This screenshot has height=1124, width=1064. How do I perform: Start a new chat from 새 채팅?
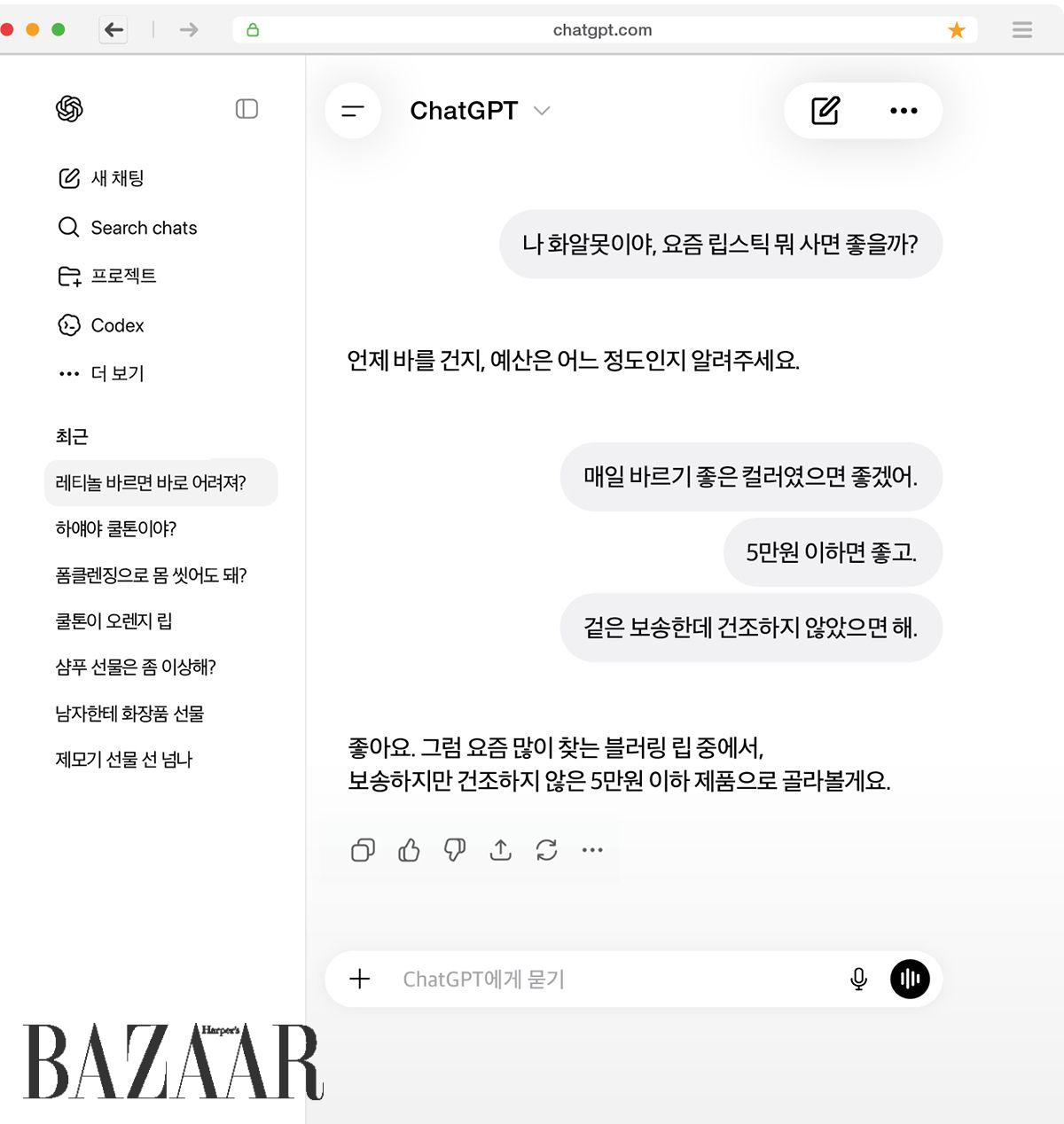(x=100, y=178)
